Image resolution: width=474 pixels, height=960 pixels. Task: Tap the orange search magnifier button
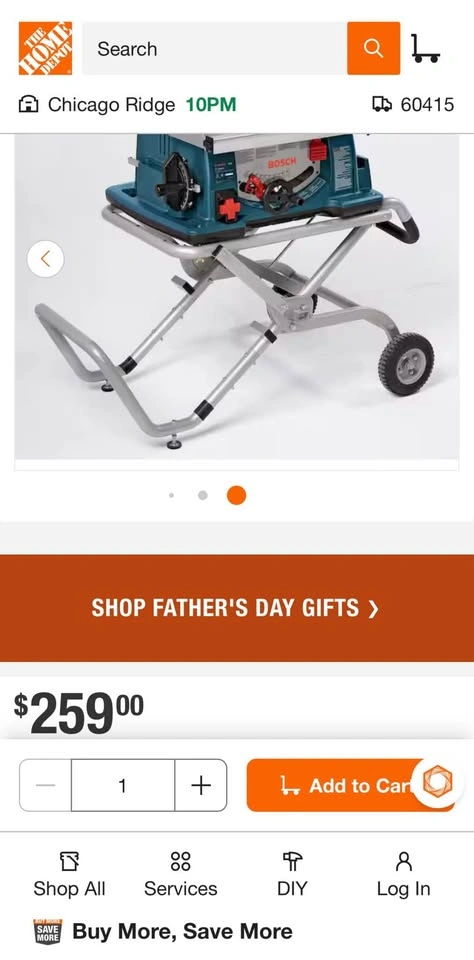point(374,48)
